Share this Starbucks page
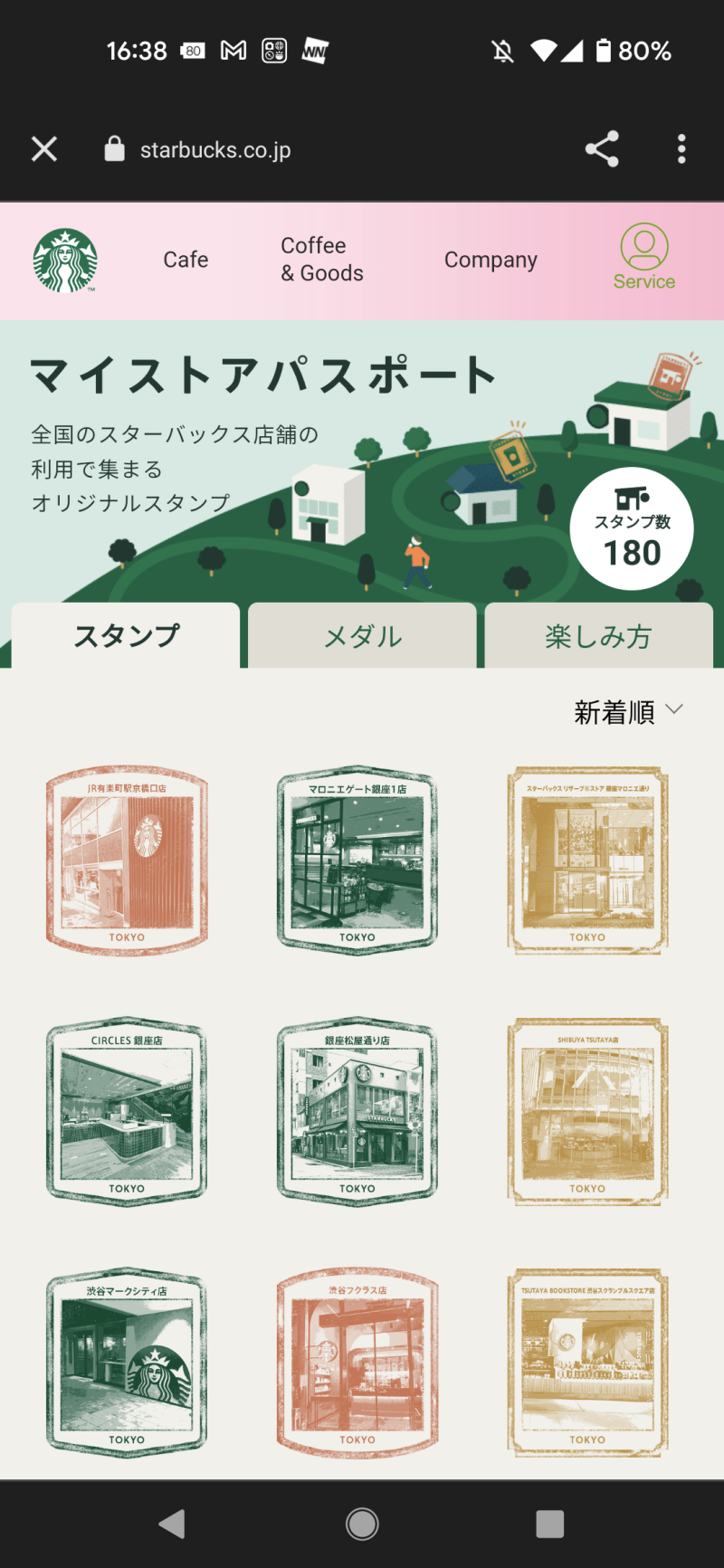This screenshot has height=1568, width=724. [x=602, y=149]
